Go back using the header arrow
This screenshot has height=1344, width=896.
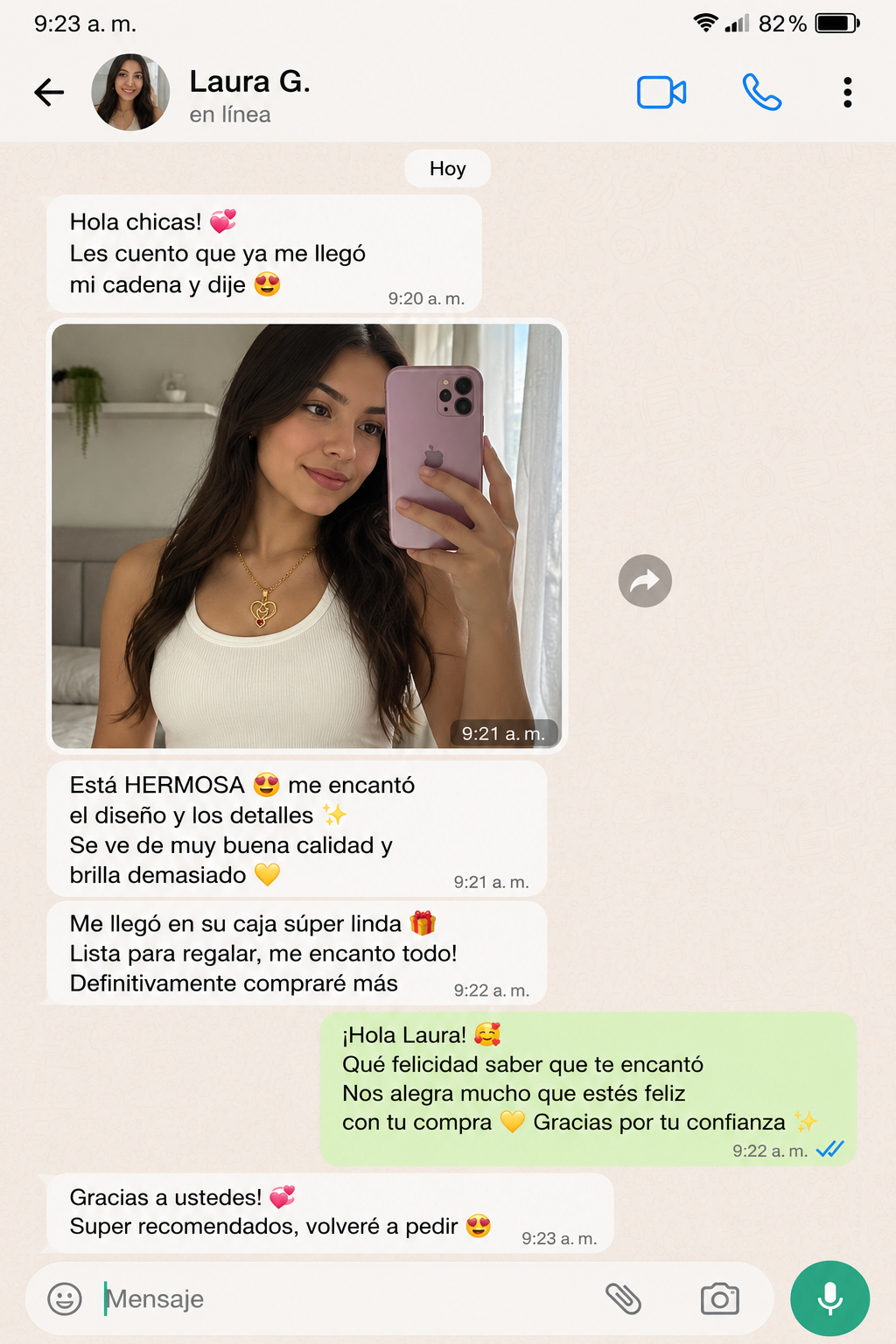pyautogui.click(x=49, y=92)
